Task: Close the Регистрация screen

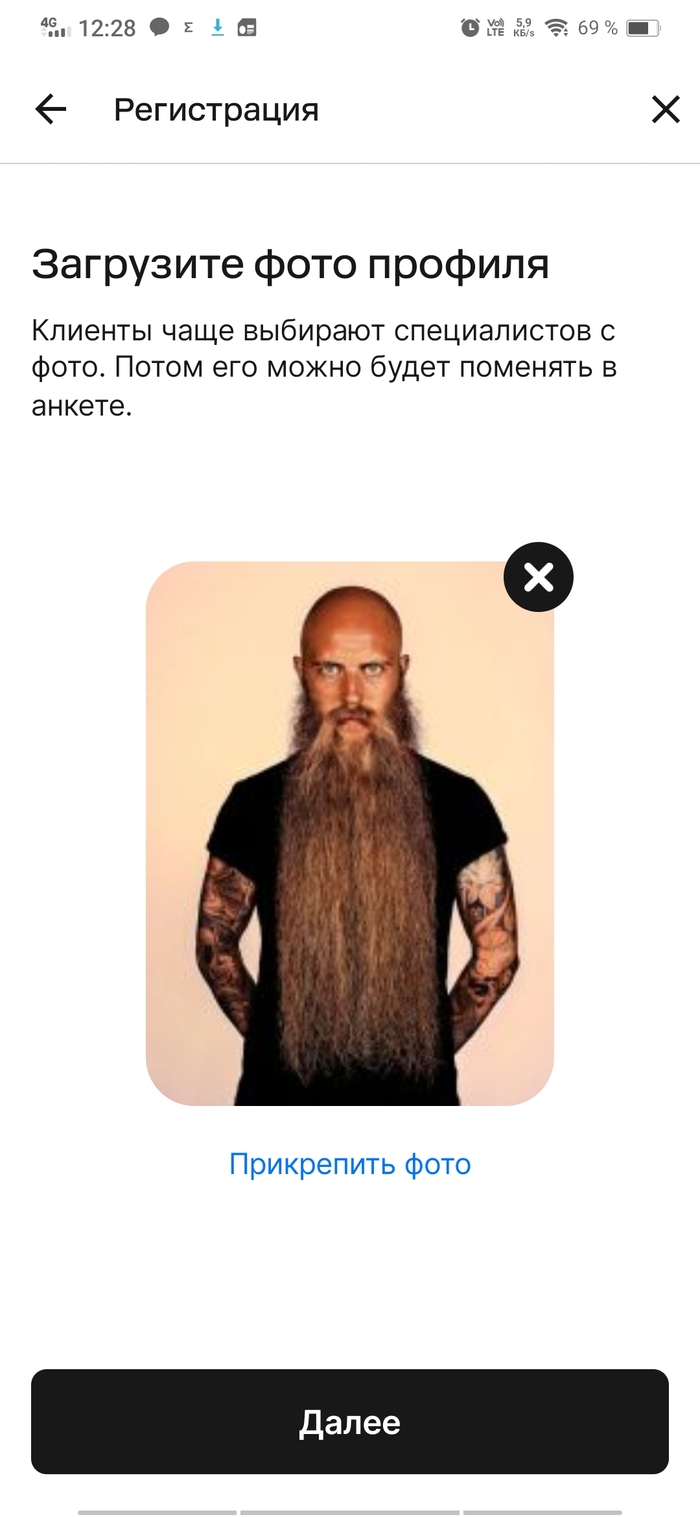Action: 665,109
